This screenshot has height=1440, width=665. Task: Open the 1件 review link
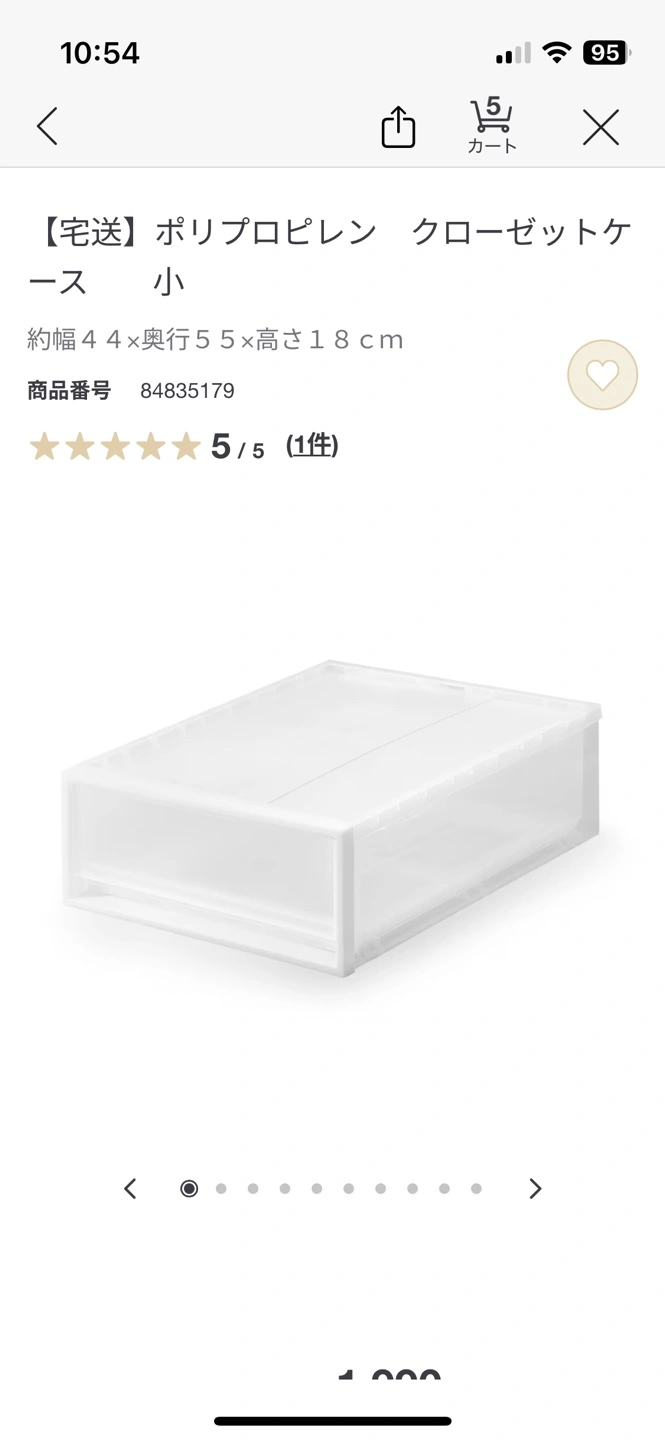312,445
